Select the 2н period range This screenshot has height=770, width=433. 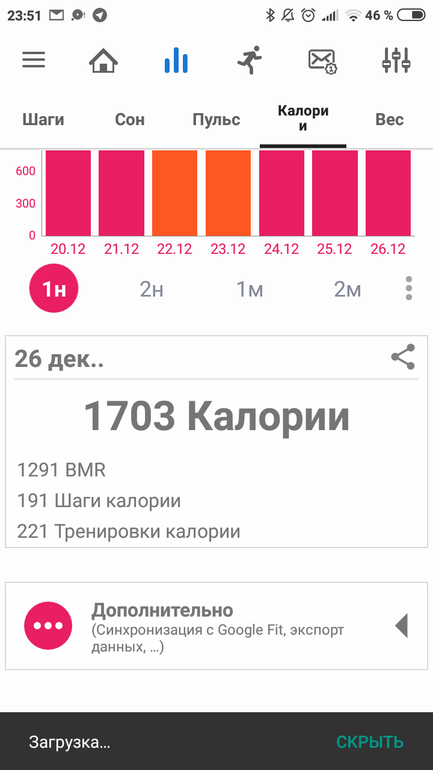[152, 290]
